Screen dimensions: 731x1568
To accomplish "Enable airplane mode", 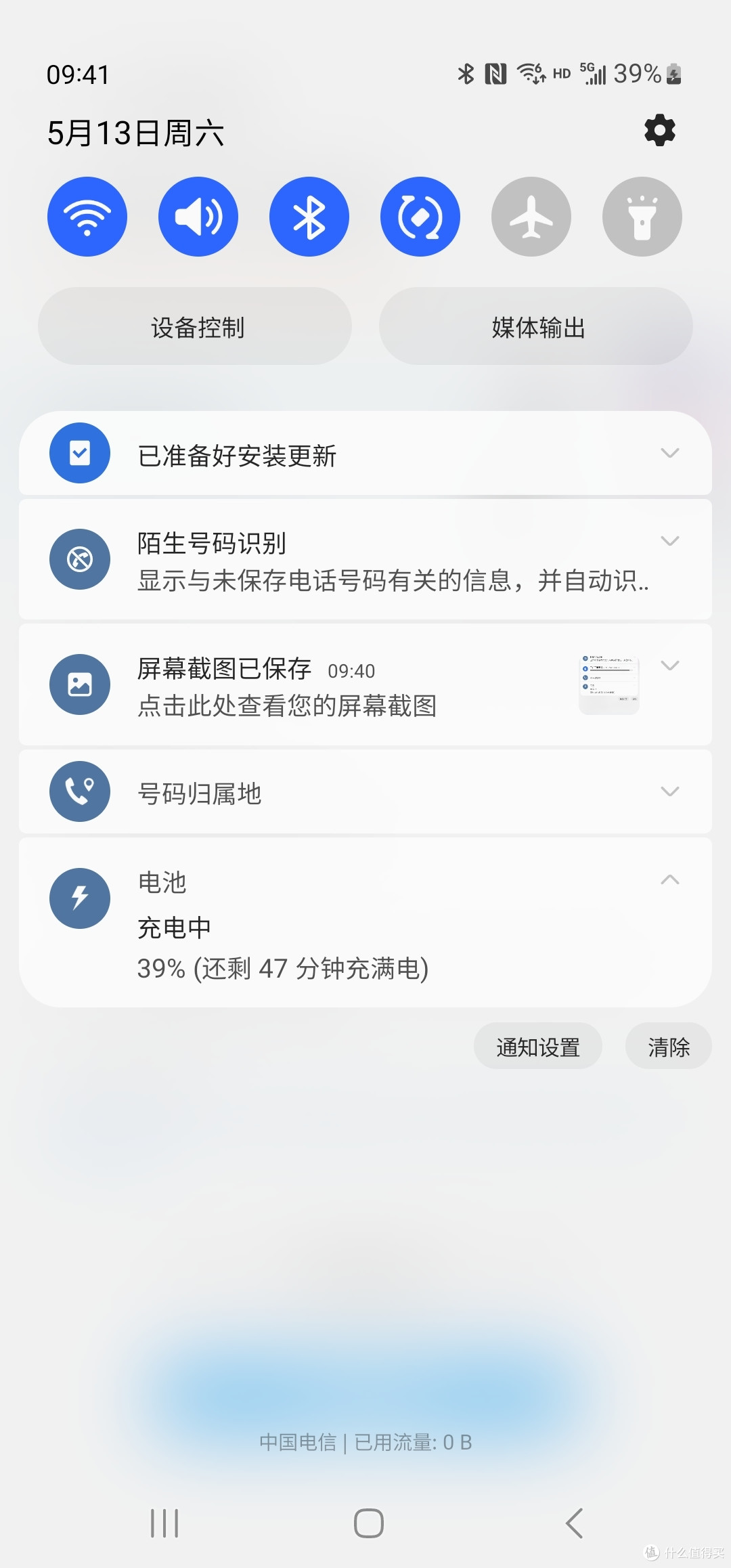I will coord(531,216).
